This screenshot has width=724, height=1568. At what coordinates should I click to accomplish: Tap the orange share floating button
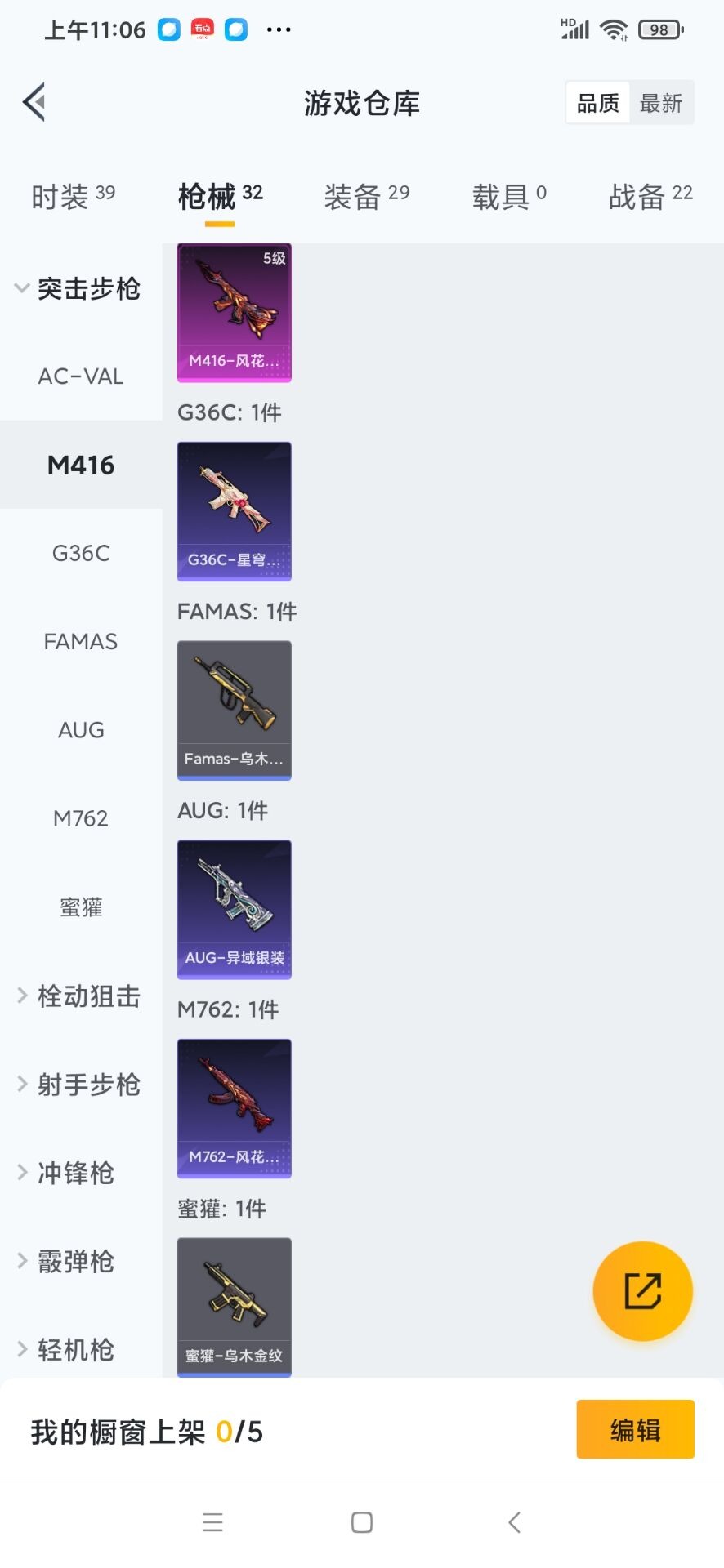click(x=642, y=1291)
